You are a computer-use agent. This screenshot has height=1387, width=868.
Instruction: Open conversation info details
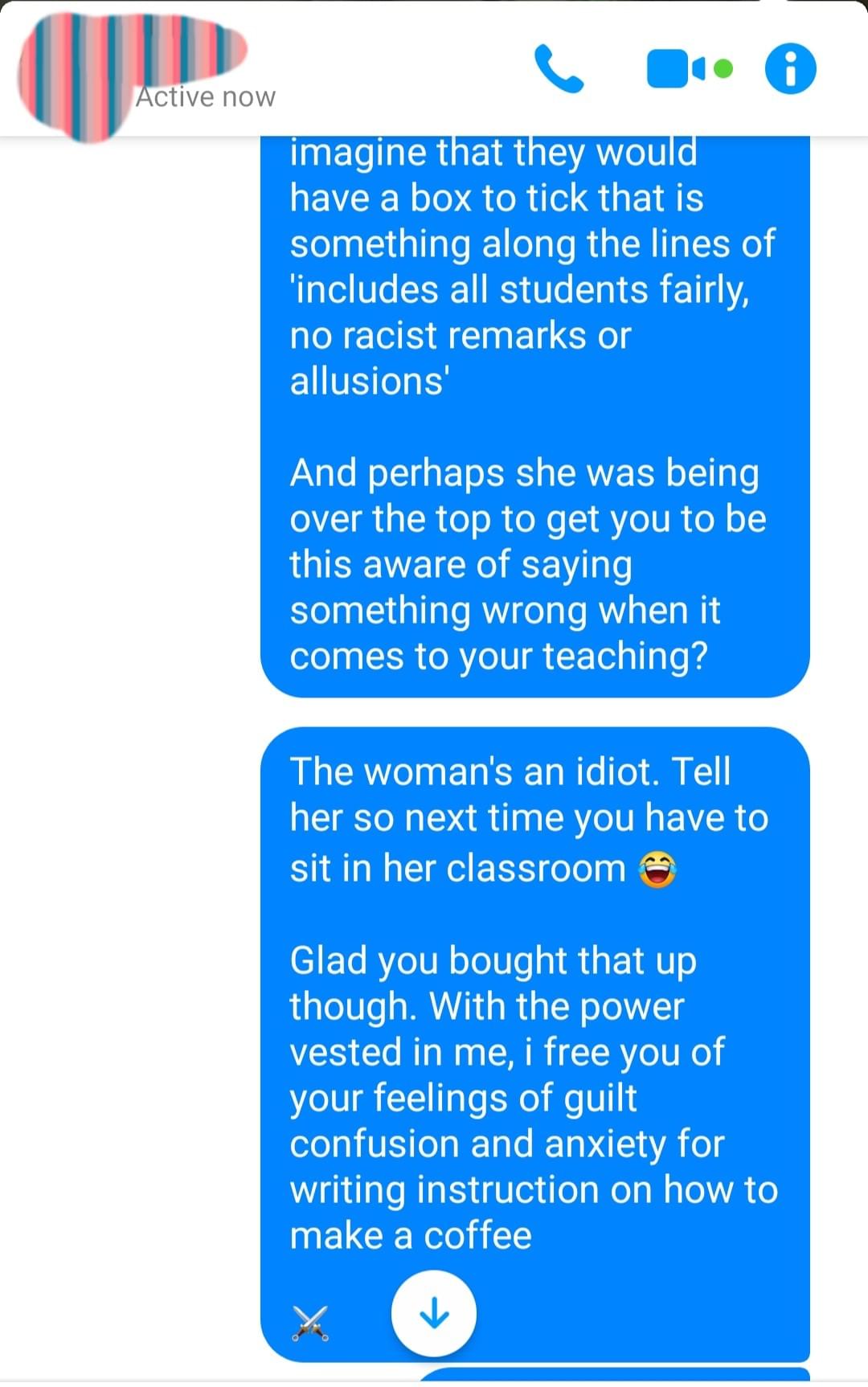(x=790, y=69)
